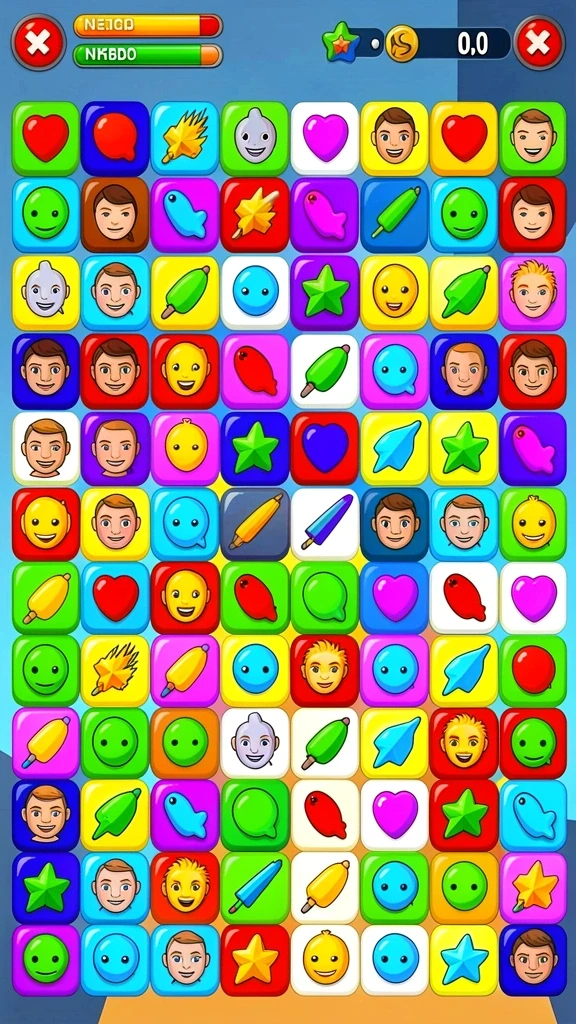Select the red heart on the green tile

[x=46, y=138]
